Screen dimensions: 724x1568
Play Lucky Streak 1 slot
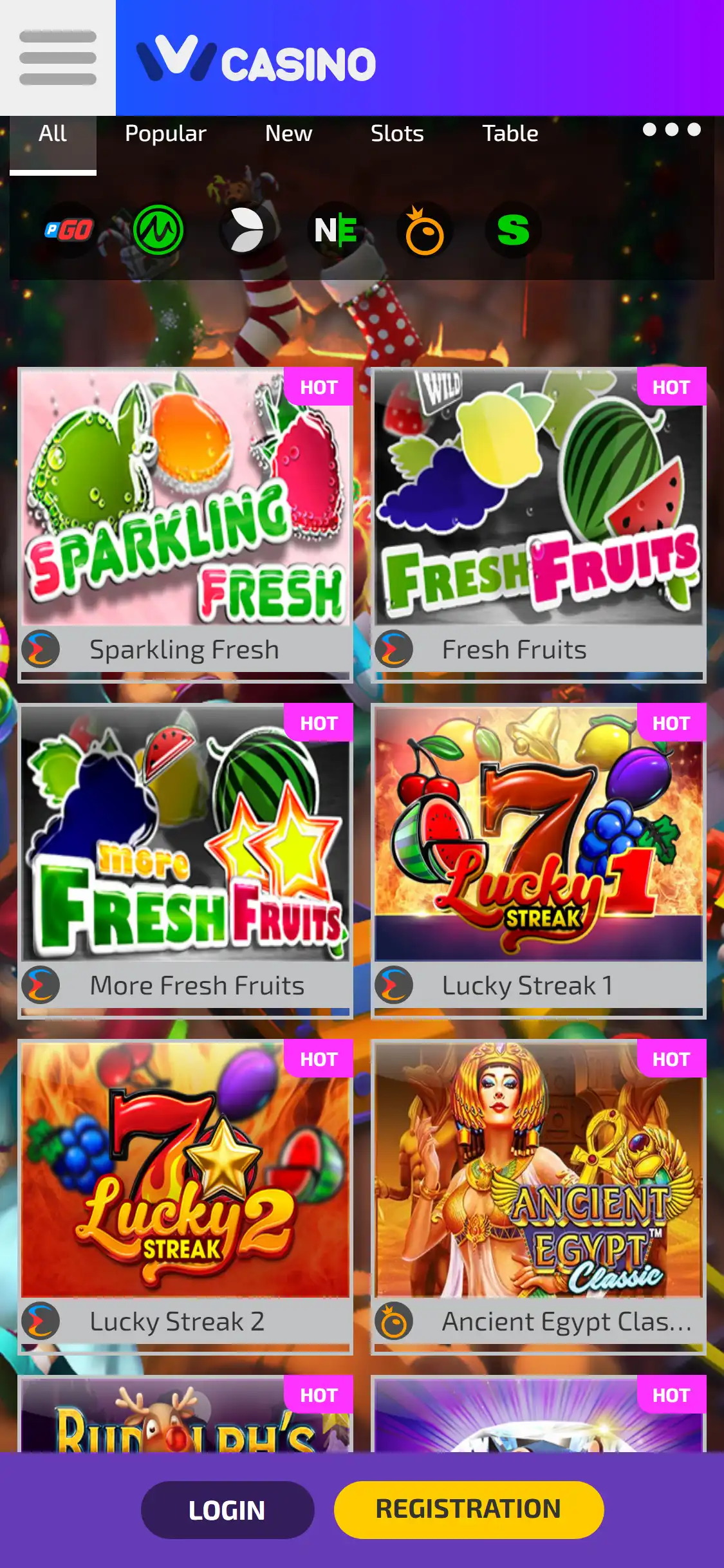(538, 845)
